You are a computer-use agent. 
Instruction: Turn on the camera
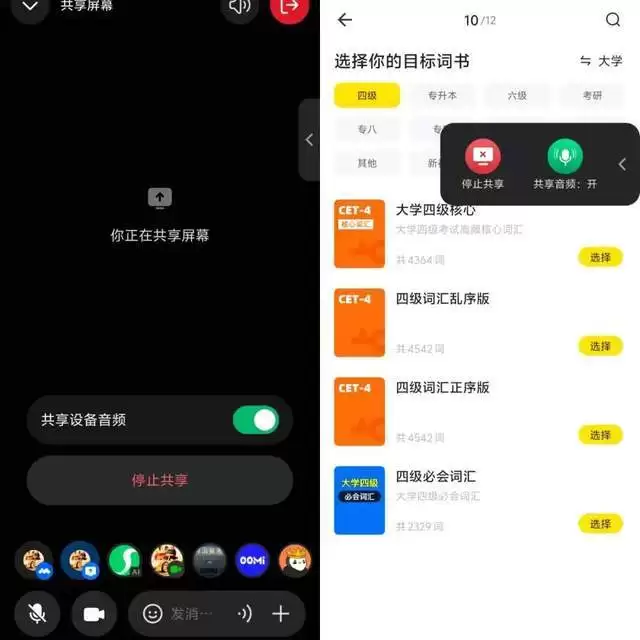pos(95,614)
